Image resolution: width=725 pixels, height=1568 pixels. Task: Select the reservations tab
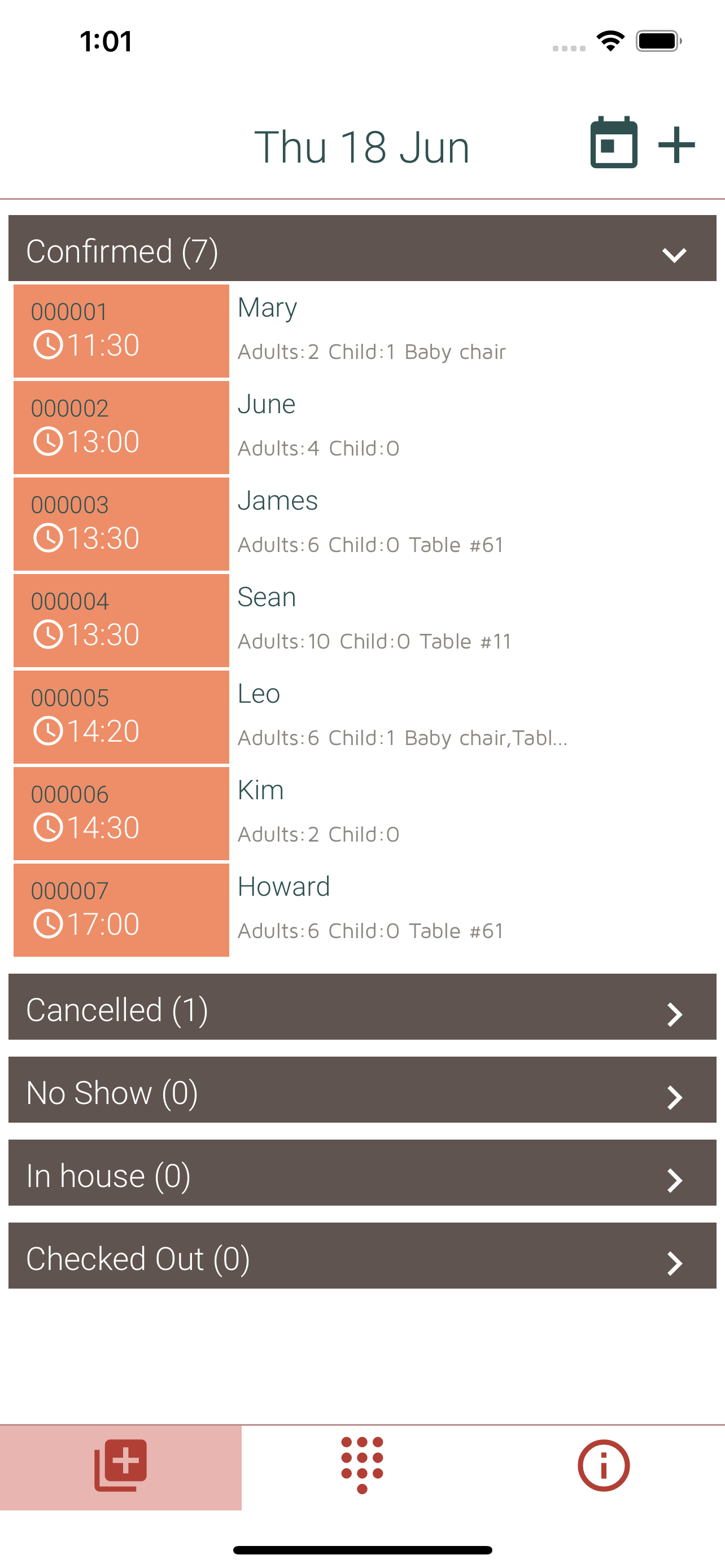120,1466
